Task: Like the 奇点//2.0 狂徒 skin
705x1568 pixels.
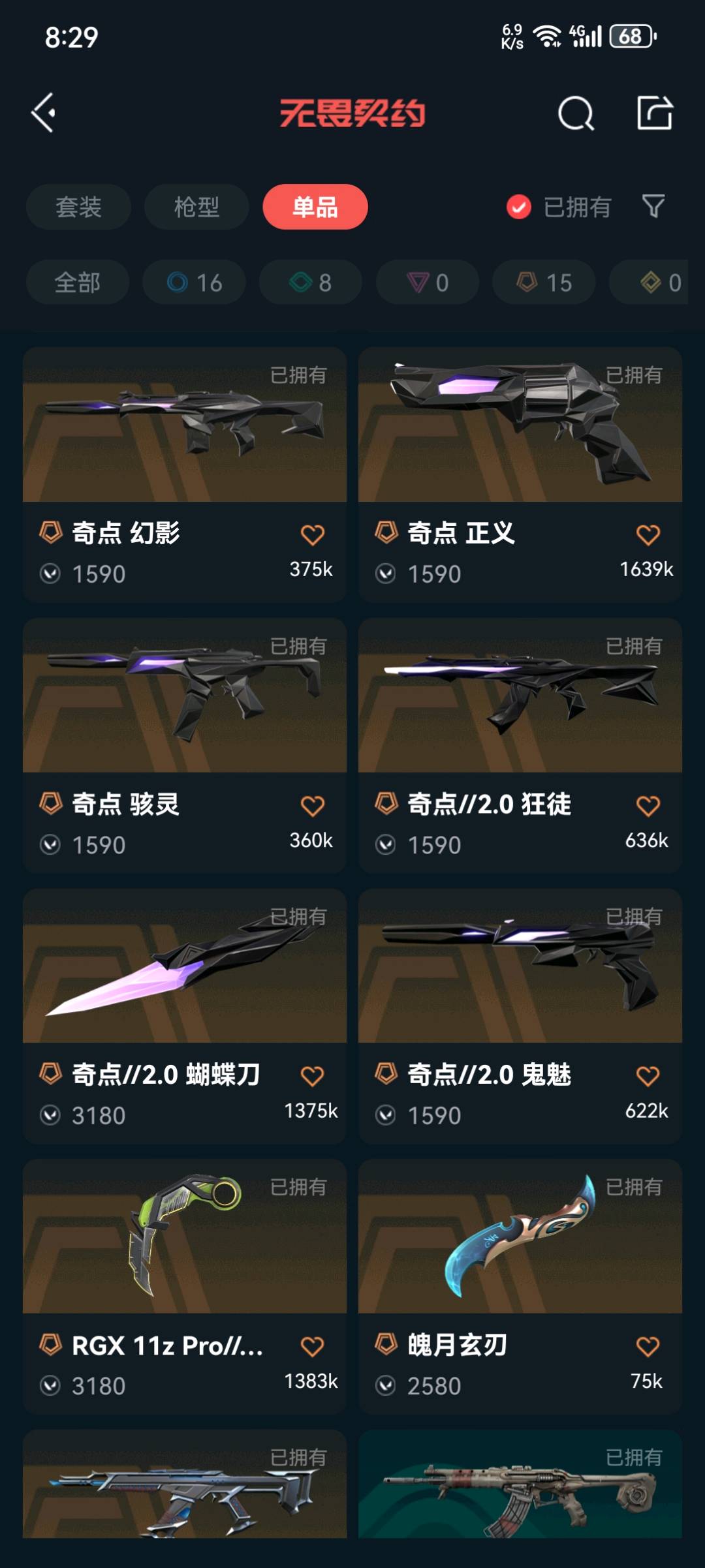Action: click(648, 805)
